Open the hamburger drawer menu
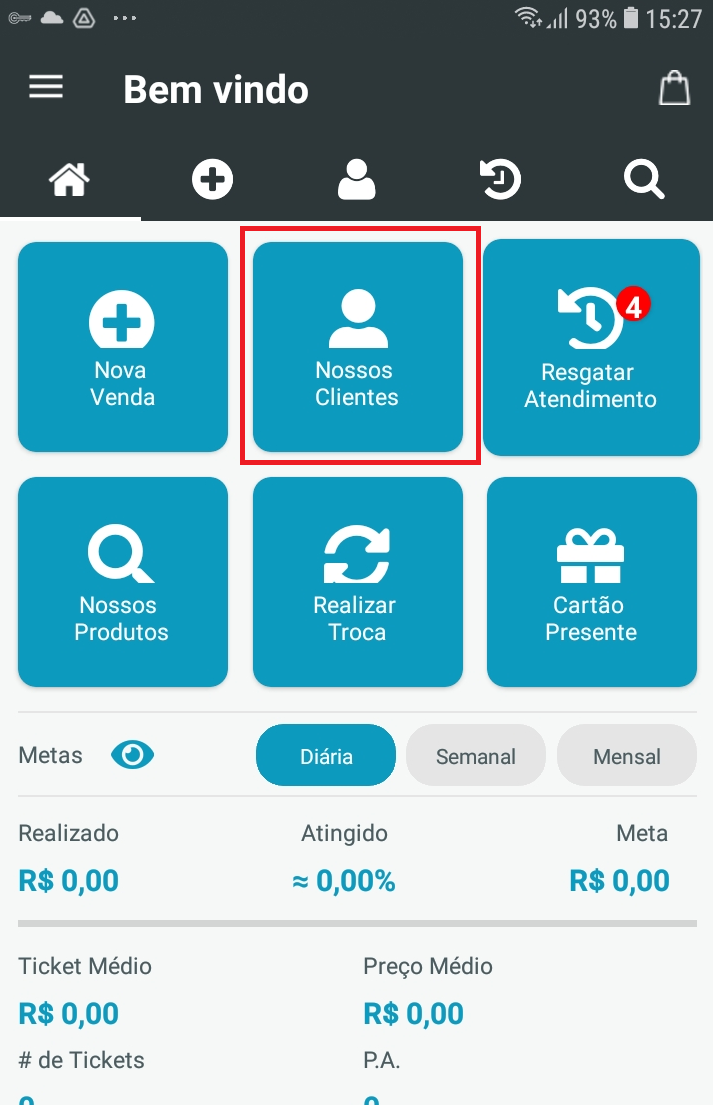The height and width of the screenshot is (1105, 713). [x=46, y=88]
